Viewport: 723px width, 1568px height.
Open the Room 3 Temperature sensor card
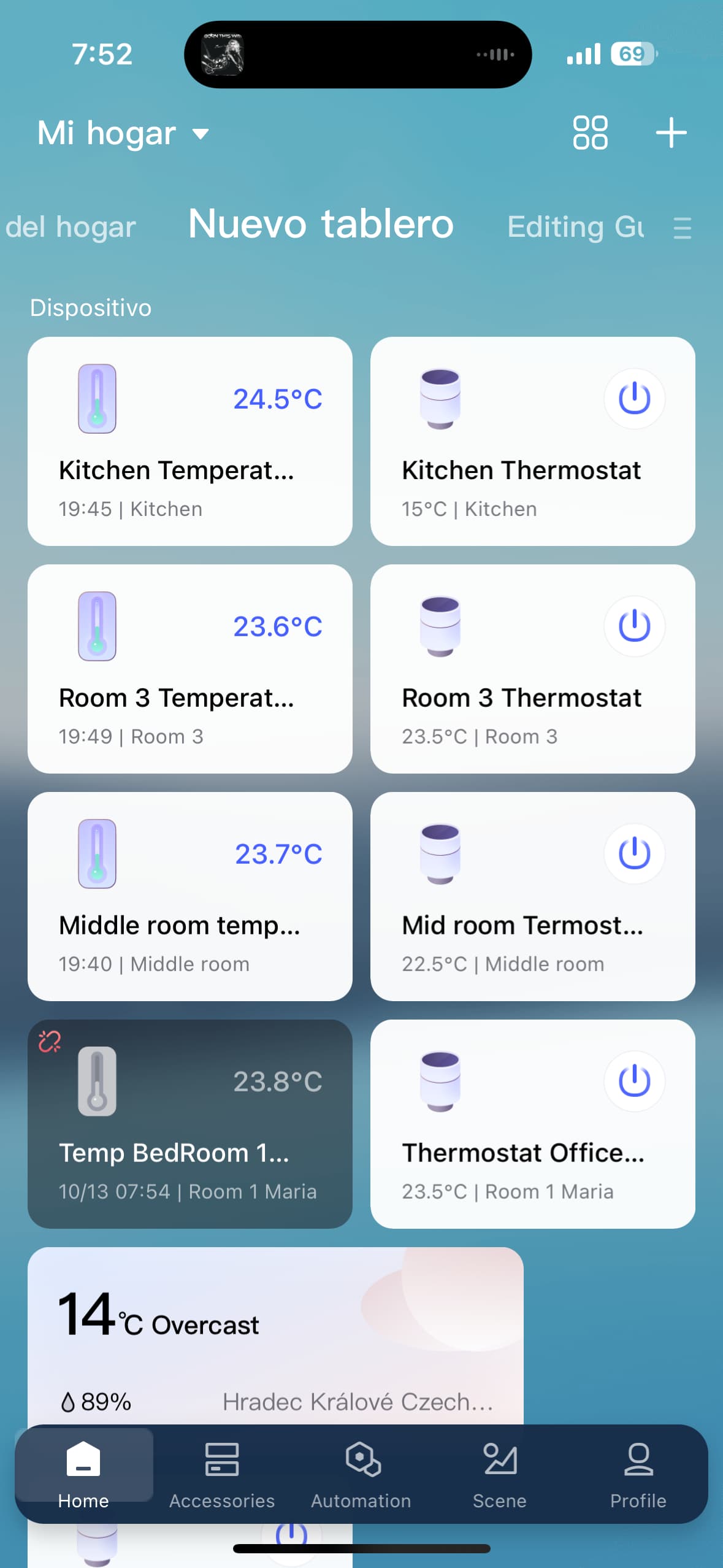tap(189, 669)
